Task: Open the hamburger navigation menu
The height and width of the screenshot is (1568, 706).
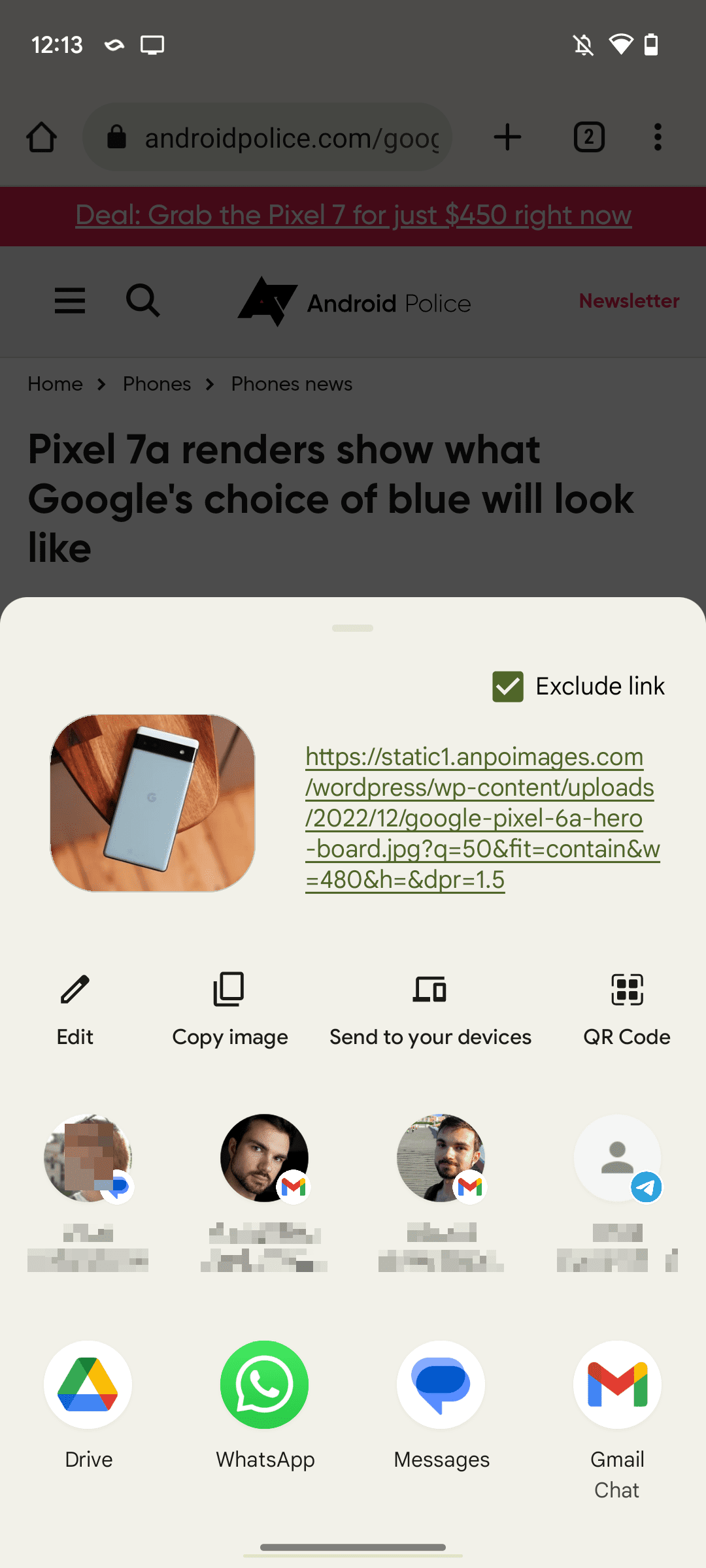Action: coord(70,301)
